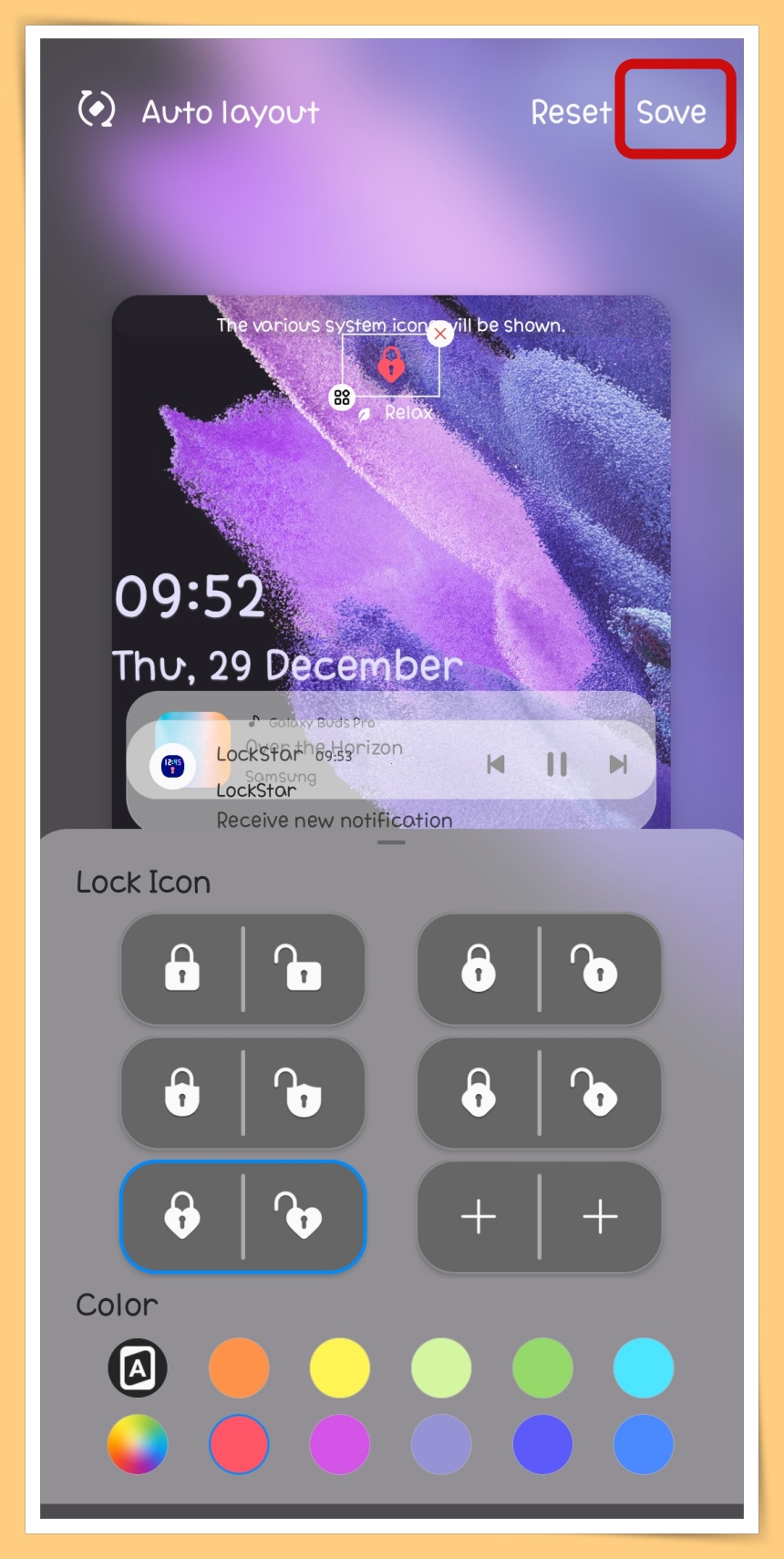Save the lock screen changes
The height and width of the screenshot is (1559, 784).
(x=672, y=112)
